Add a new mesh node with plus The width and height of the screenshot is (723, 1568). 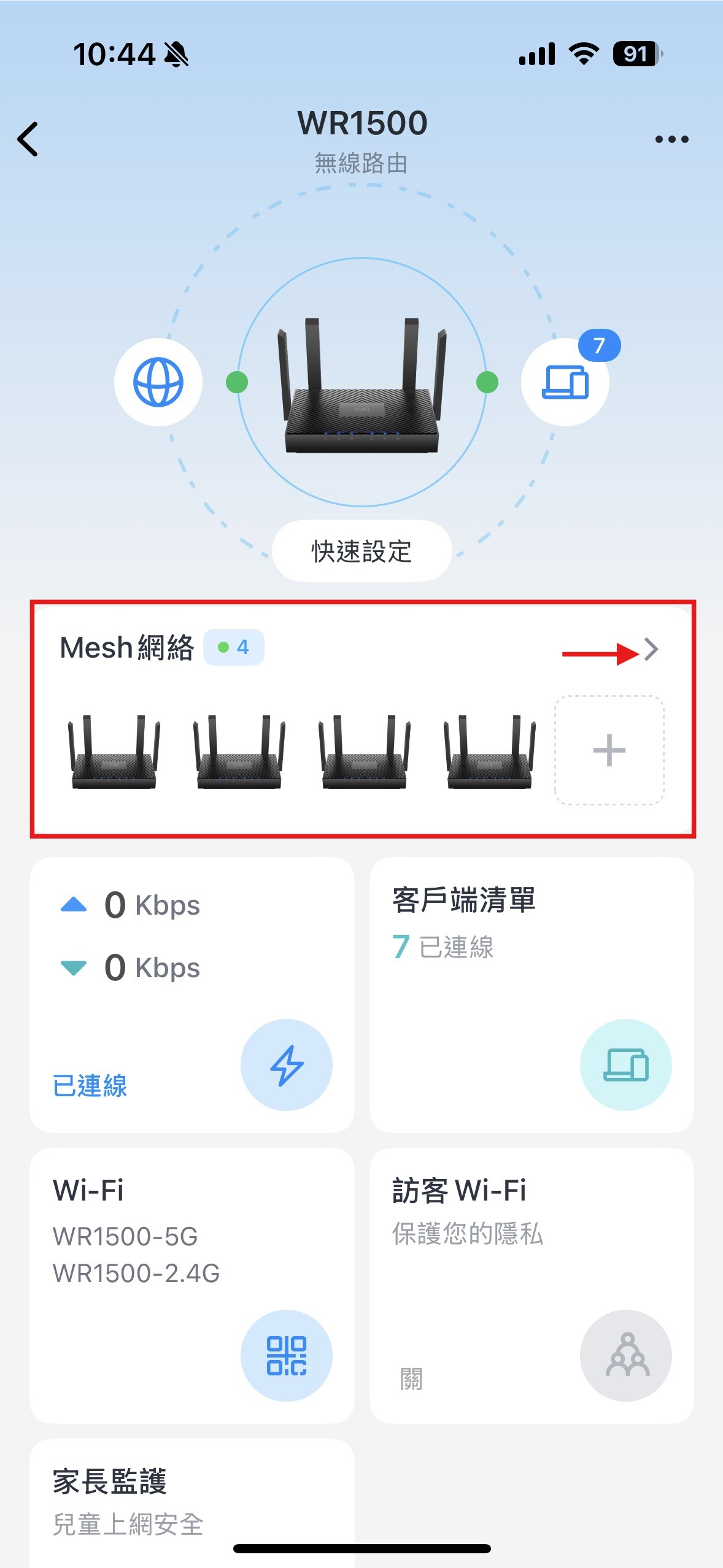coord(609,750)
